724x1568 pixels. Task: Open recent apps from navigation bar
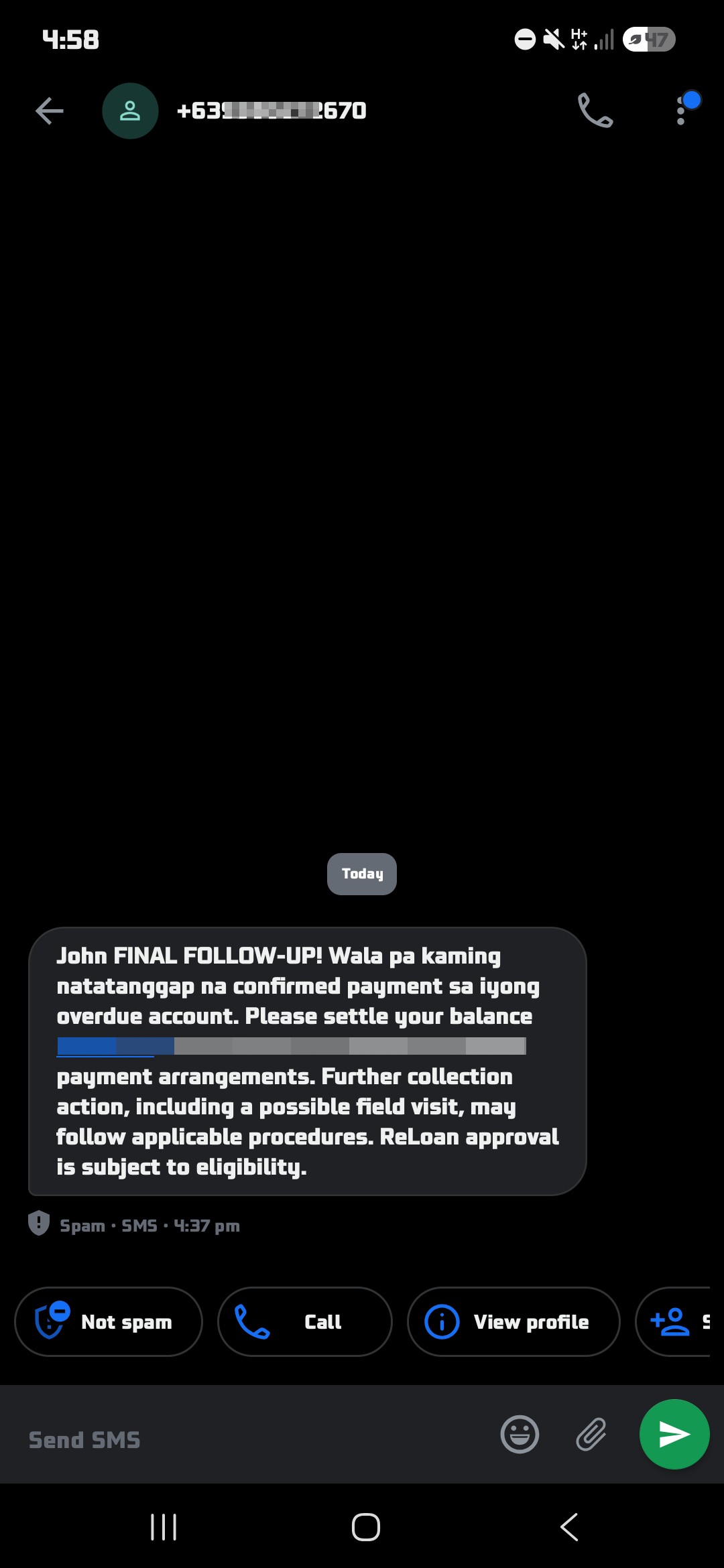[164, 1527]
